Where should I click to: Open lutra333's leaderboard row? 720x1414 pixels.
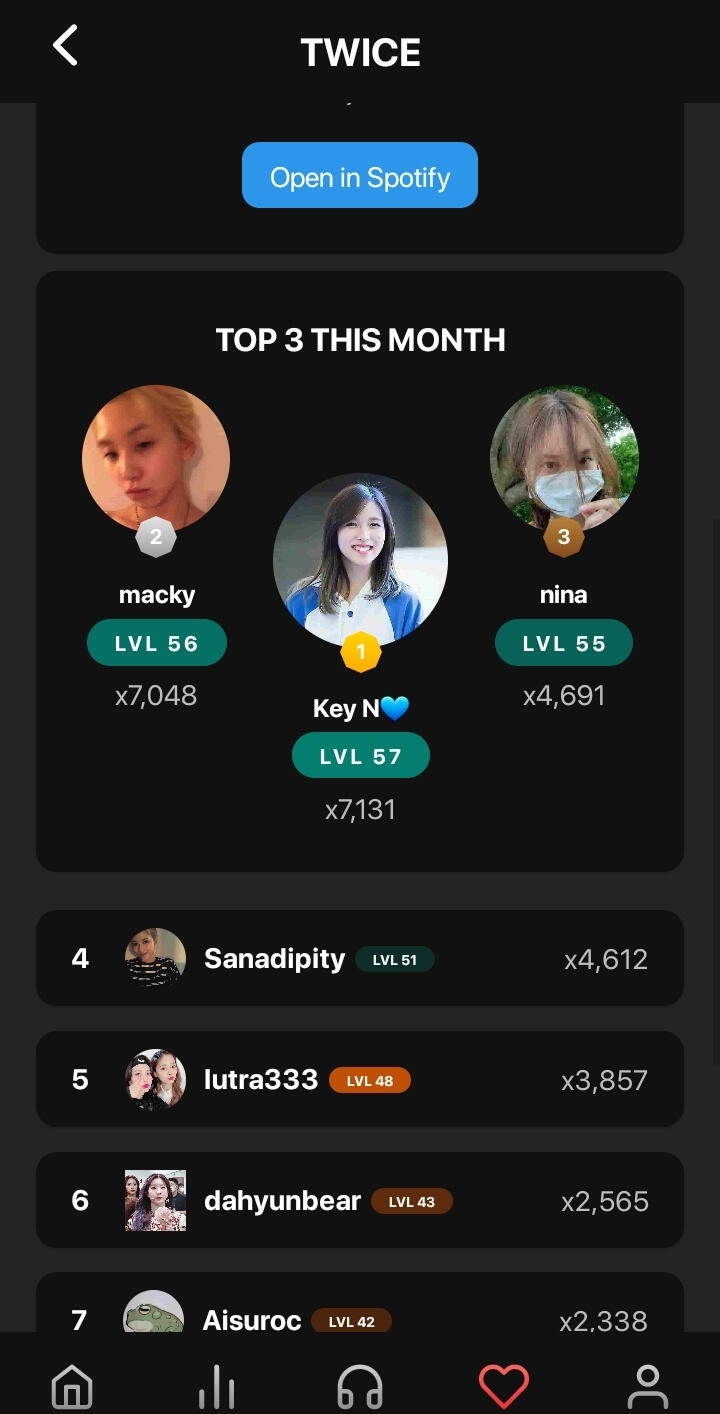tap(360, 1079)
